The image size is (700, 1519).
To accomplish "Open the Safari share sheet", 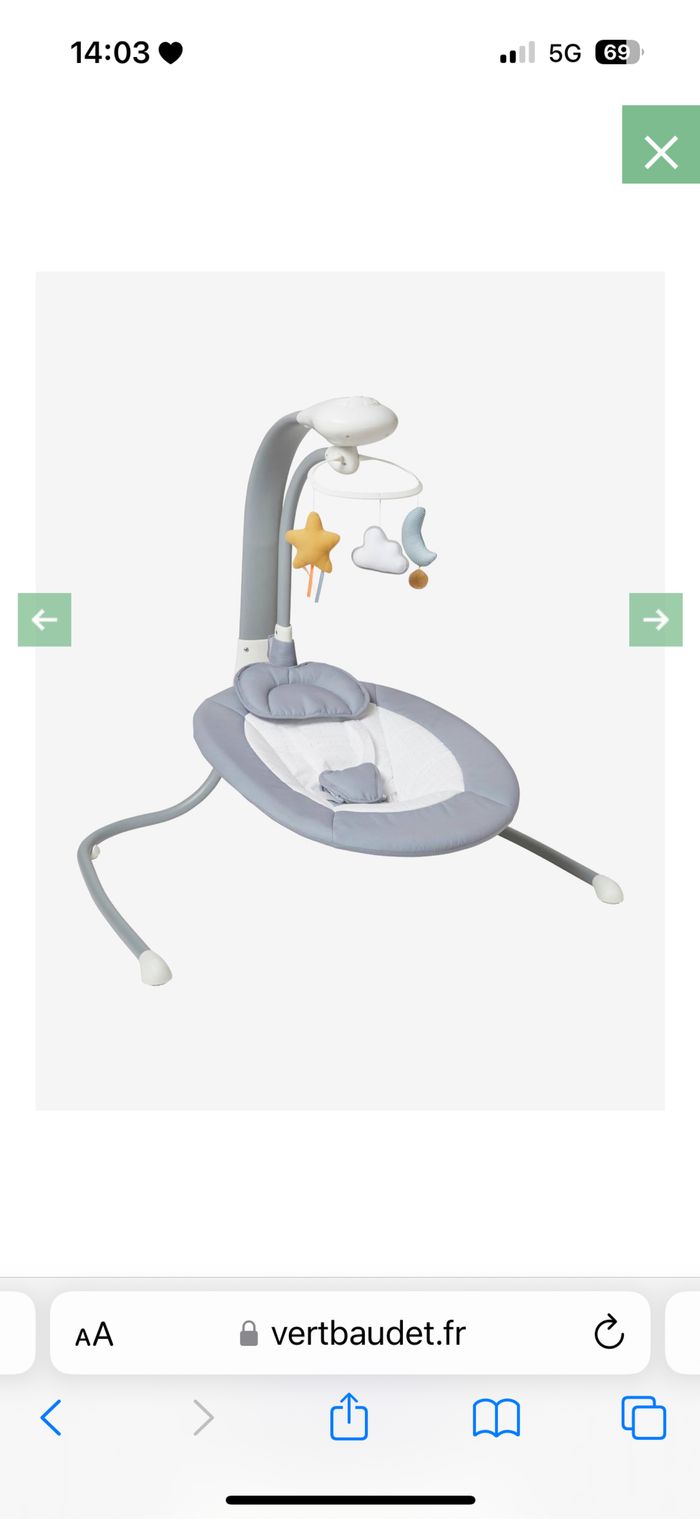I will pyautogui.click(x=349, y=1418).
